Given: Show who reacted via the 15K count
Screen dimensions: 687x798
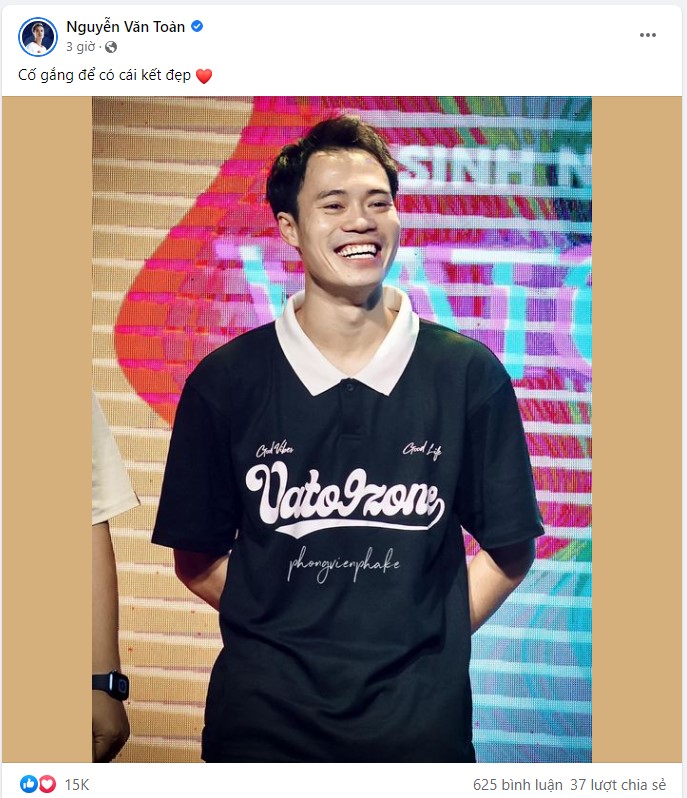Looking at the screenshot, I should [x=77, y=784].
